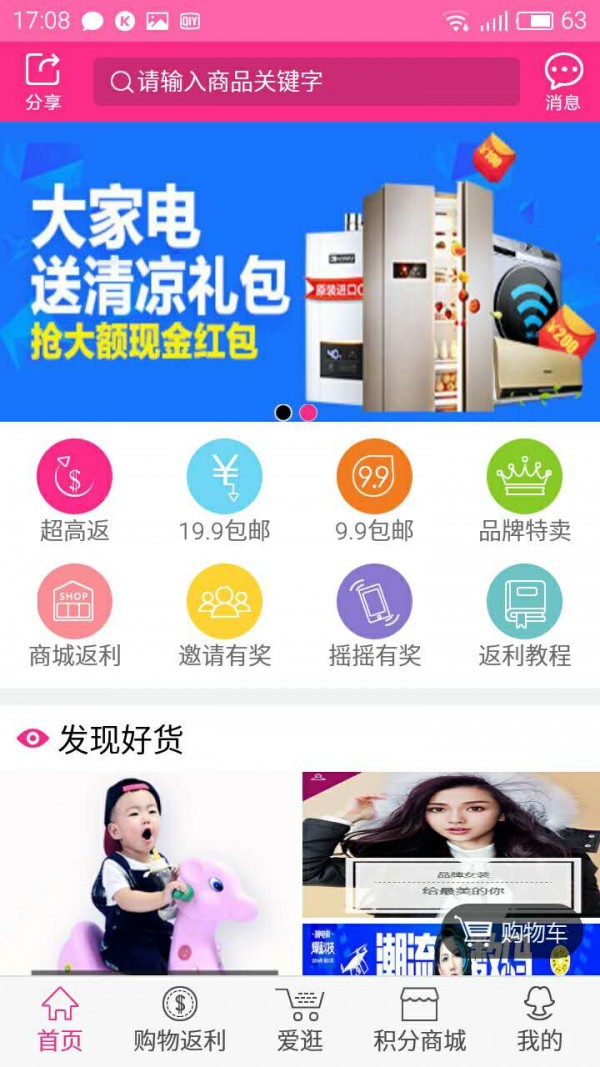This screenshot has height=1067, width=600.
Task: Open the 大家电 promotion banner
Action: point(300,270)
